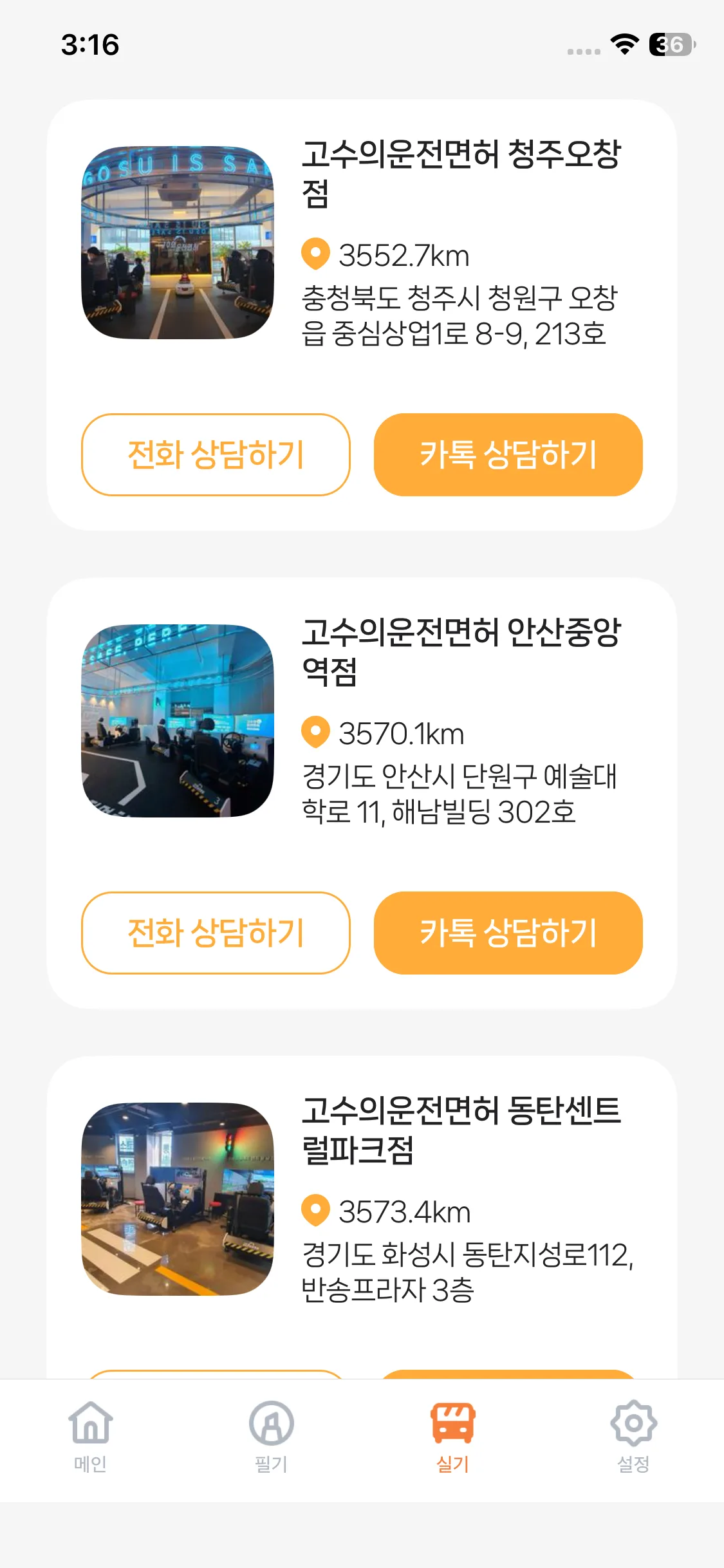Tap 전화 상담하기 for 청주오창점
The width and height of the screenshot is (724, 1568).
coord(216,454)
